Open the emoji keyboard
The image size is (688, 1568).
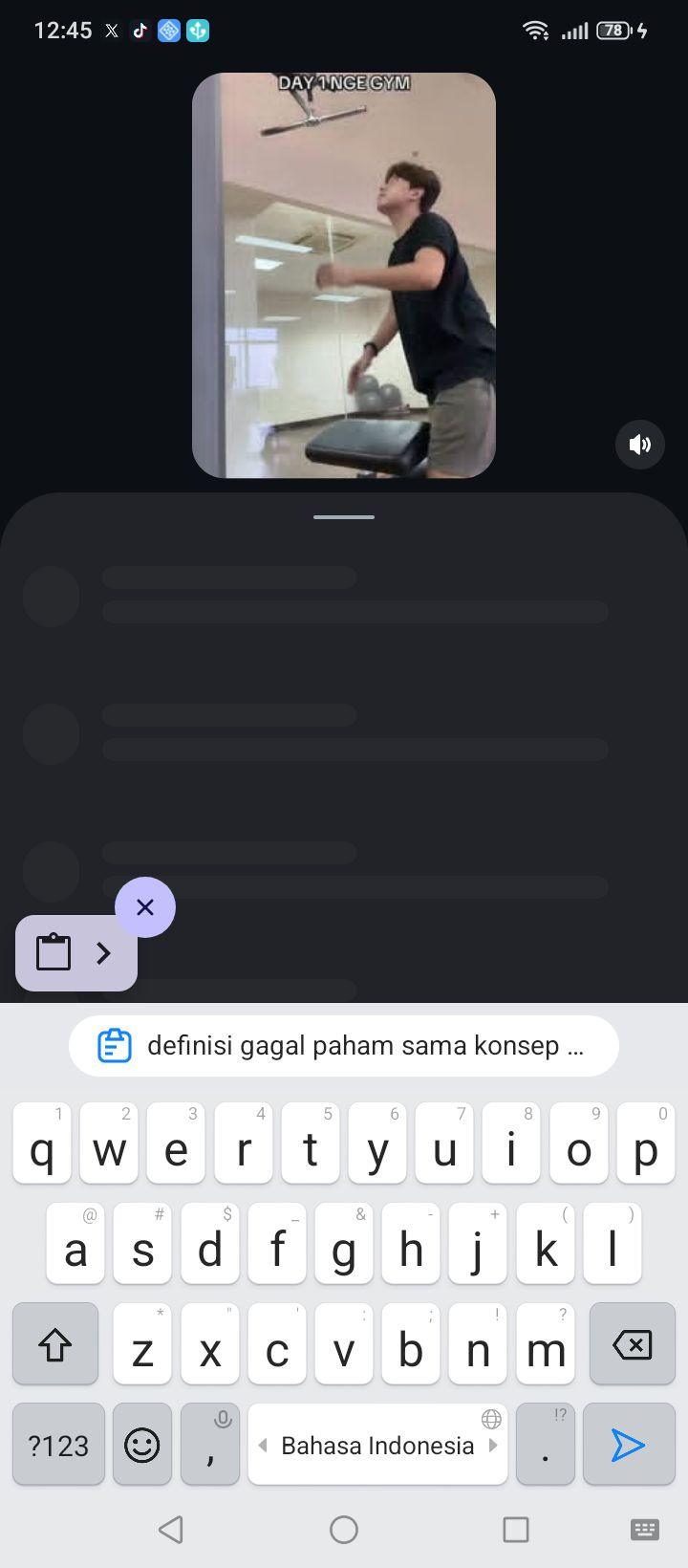pyautogui.click(x=142, y=1445)
